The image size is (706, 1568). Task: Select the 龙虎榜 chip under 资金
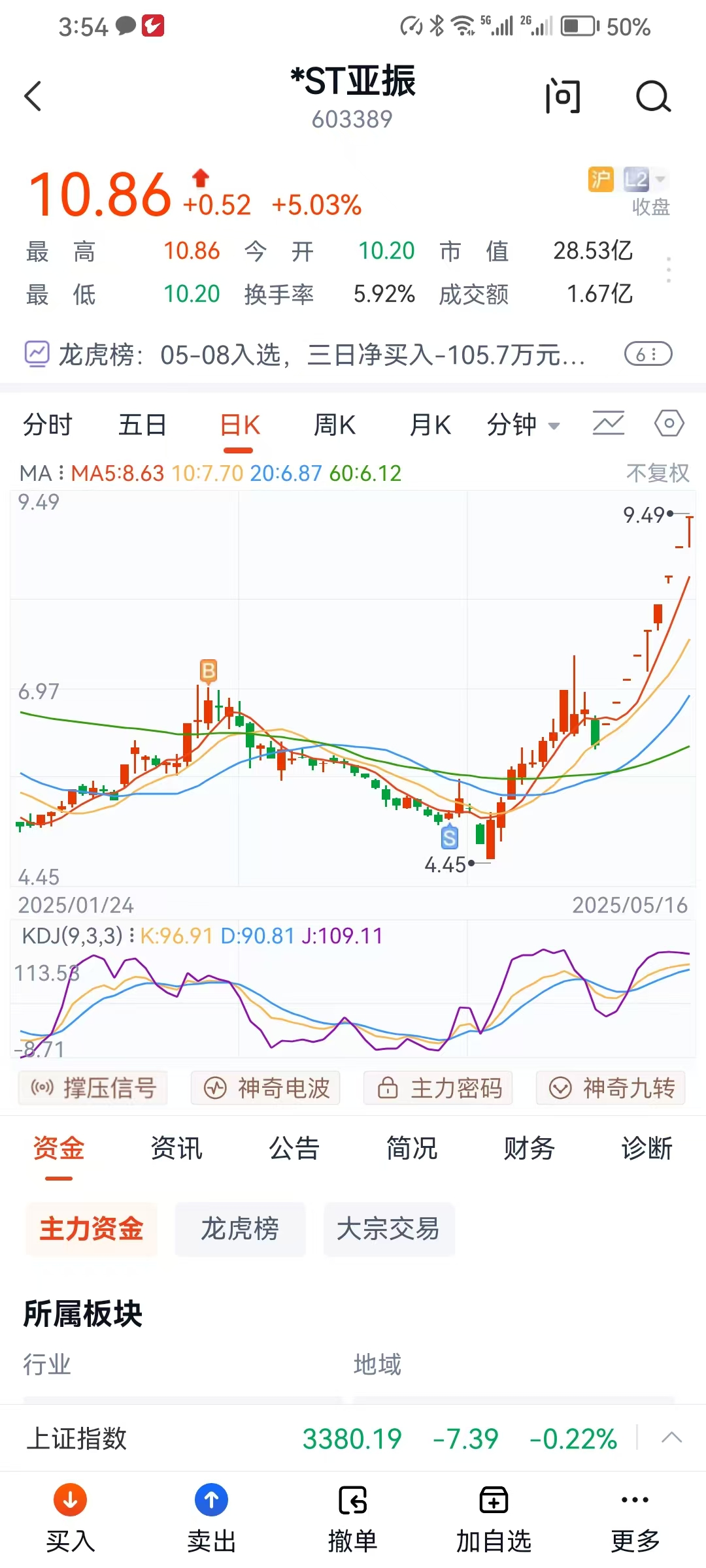coord(240,1229)
